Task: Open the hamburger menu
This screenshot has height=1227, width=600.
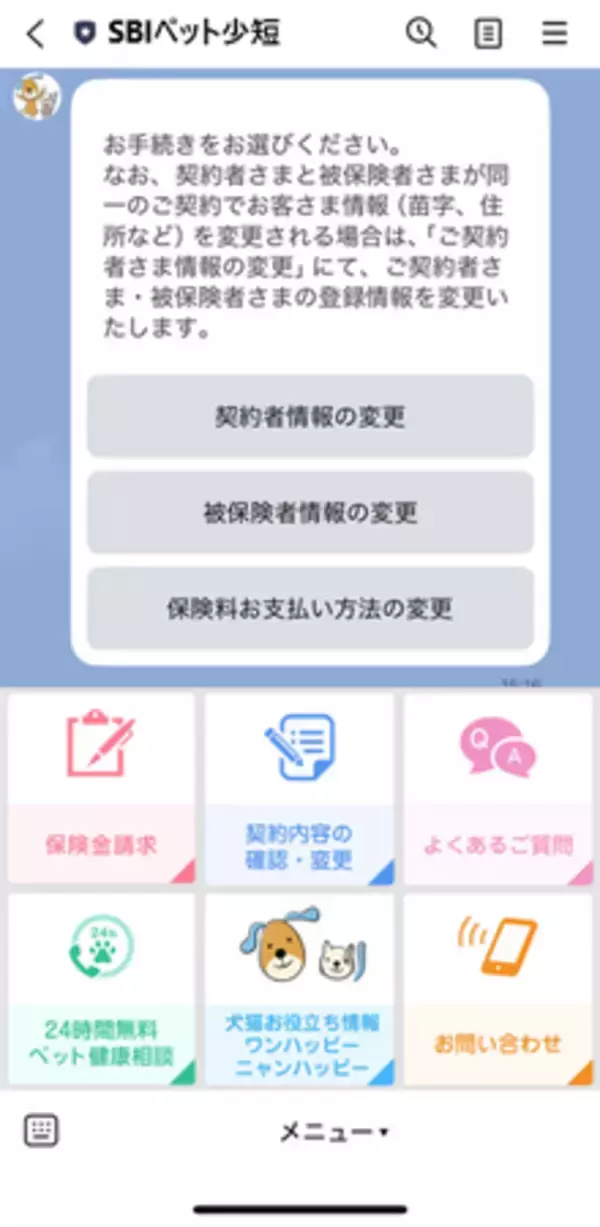Action: click(x=555, y=34)
